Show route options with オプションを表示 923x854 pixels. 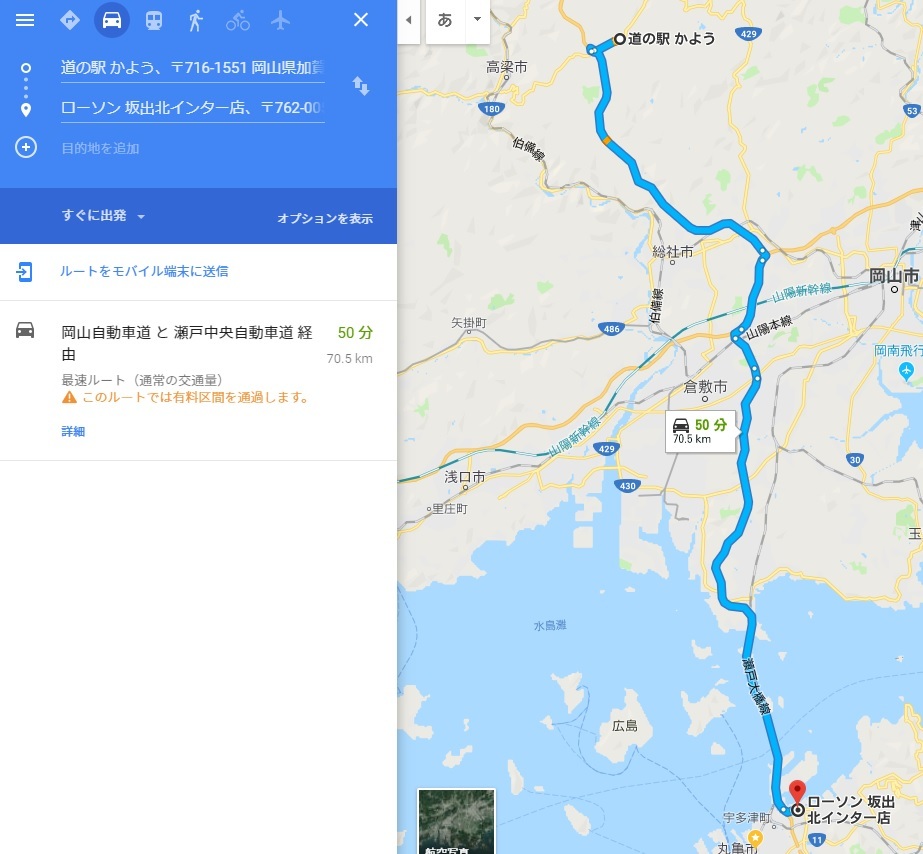tap(324, 218)
